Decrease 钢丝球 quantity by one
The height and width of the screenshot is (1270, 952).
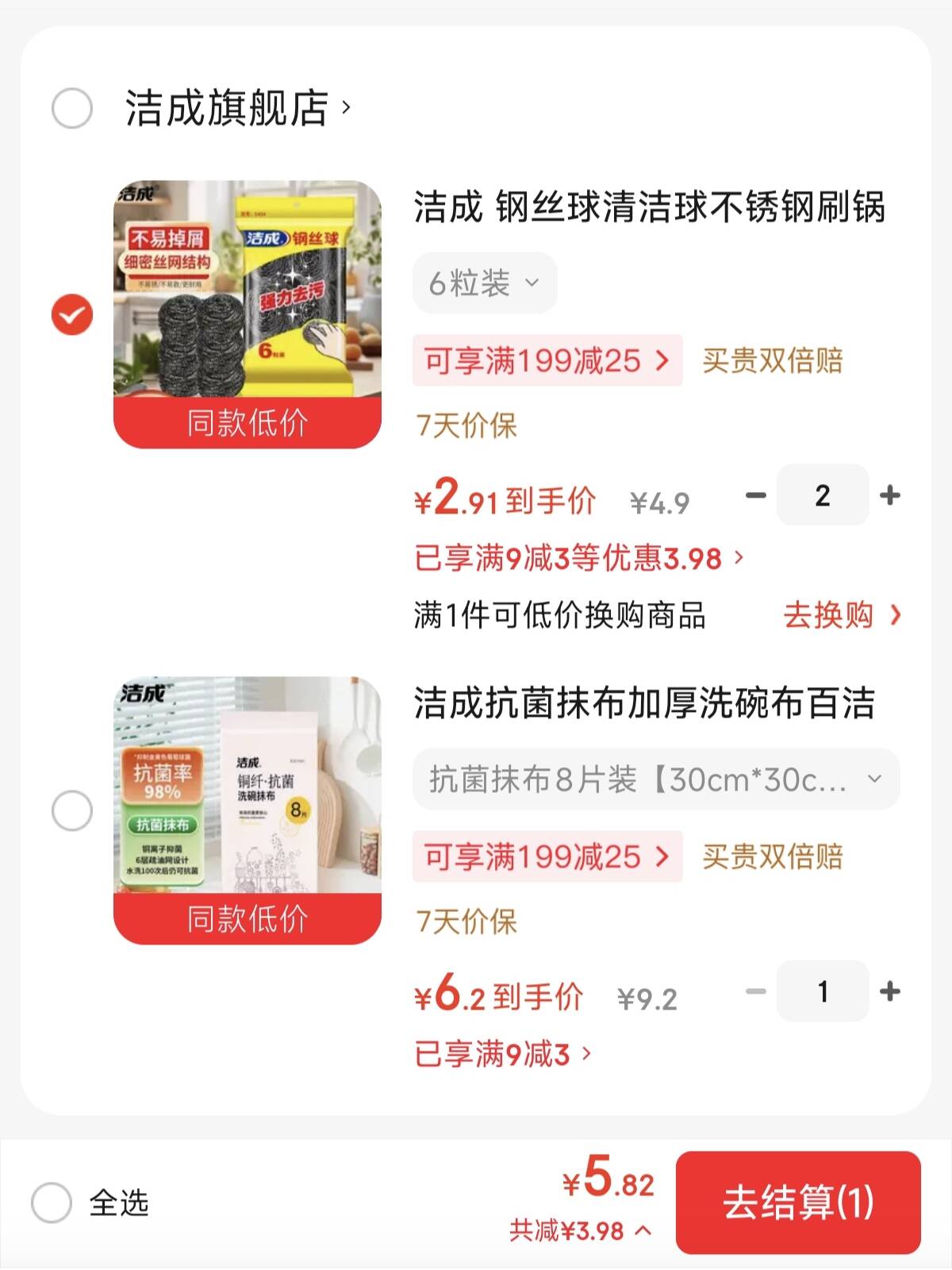pos(756,495)
